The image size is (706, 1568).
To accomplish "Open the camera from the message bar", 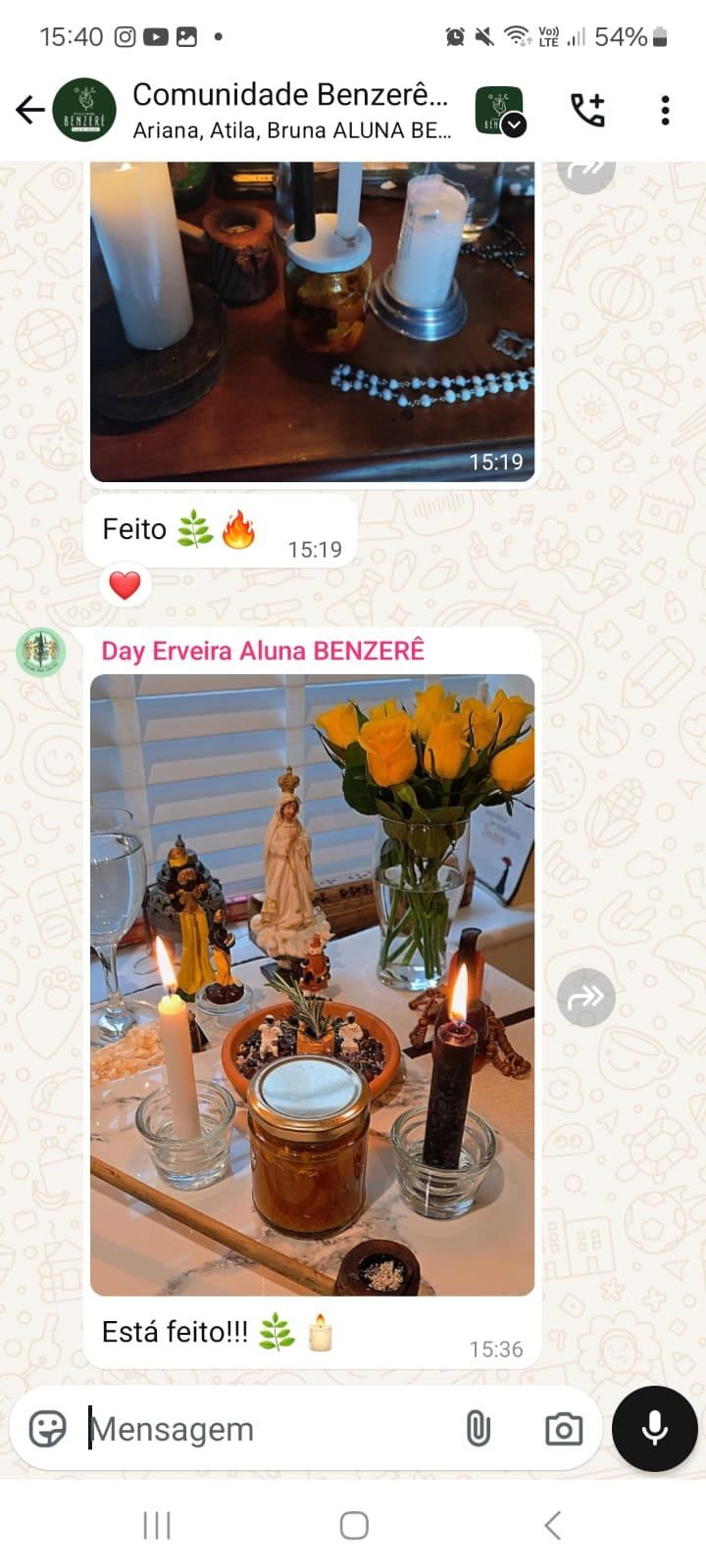I will pyautogui.click(x=564, y=1429).
